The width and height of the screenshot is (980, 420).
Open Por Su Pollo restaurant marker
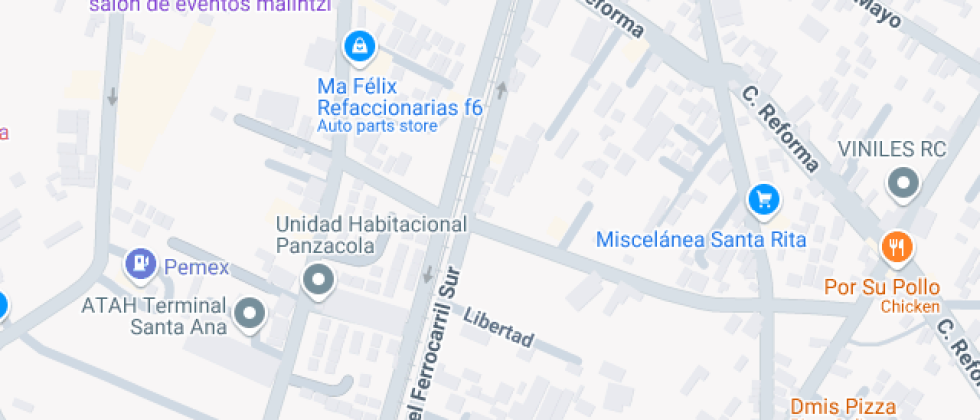click(897, 246)
